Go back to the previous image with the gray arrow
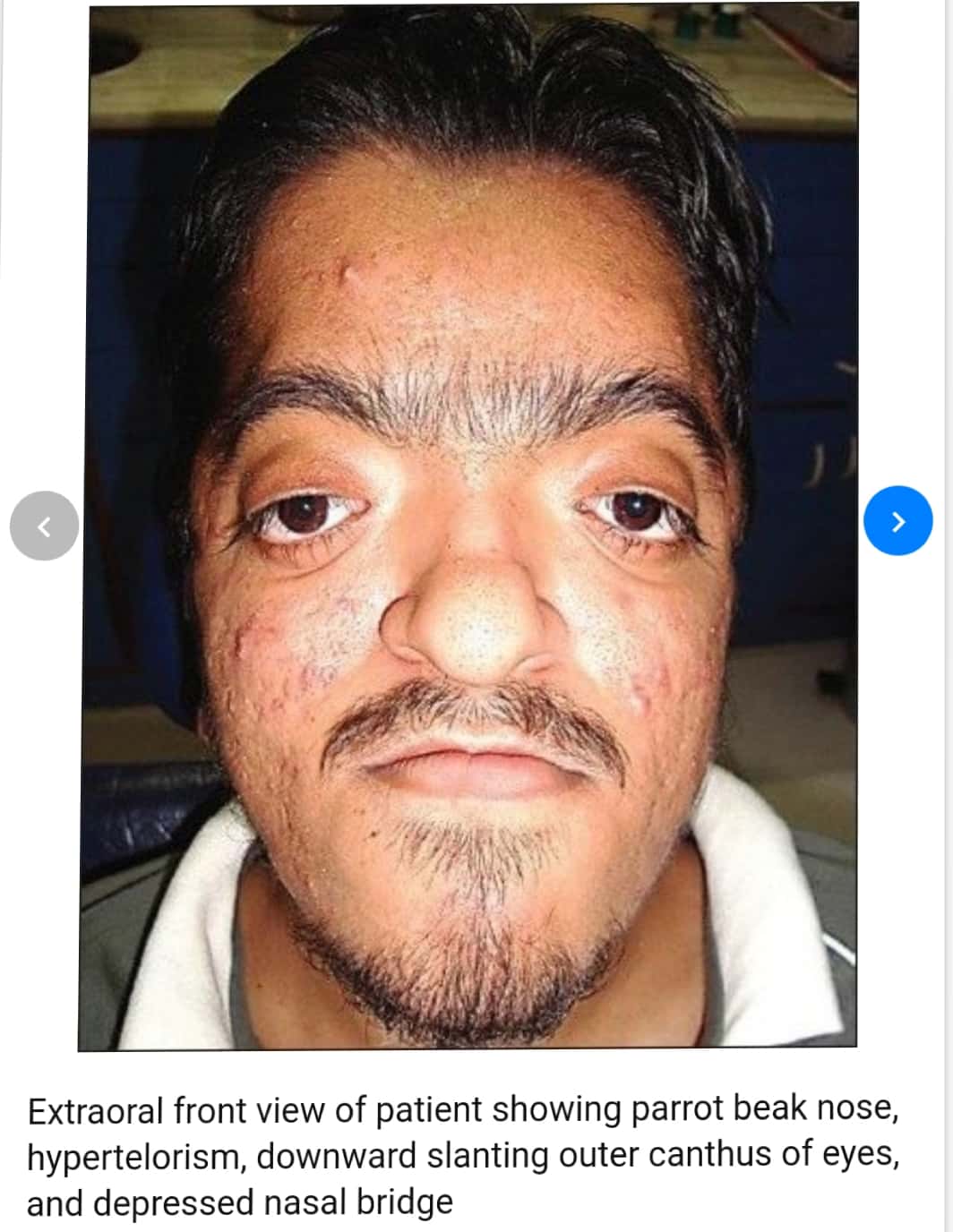Screen dimensions: 953x1232 (x=44, y=526)
